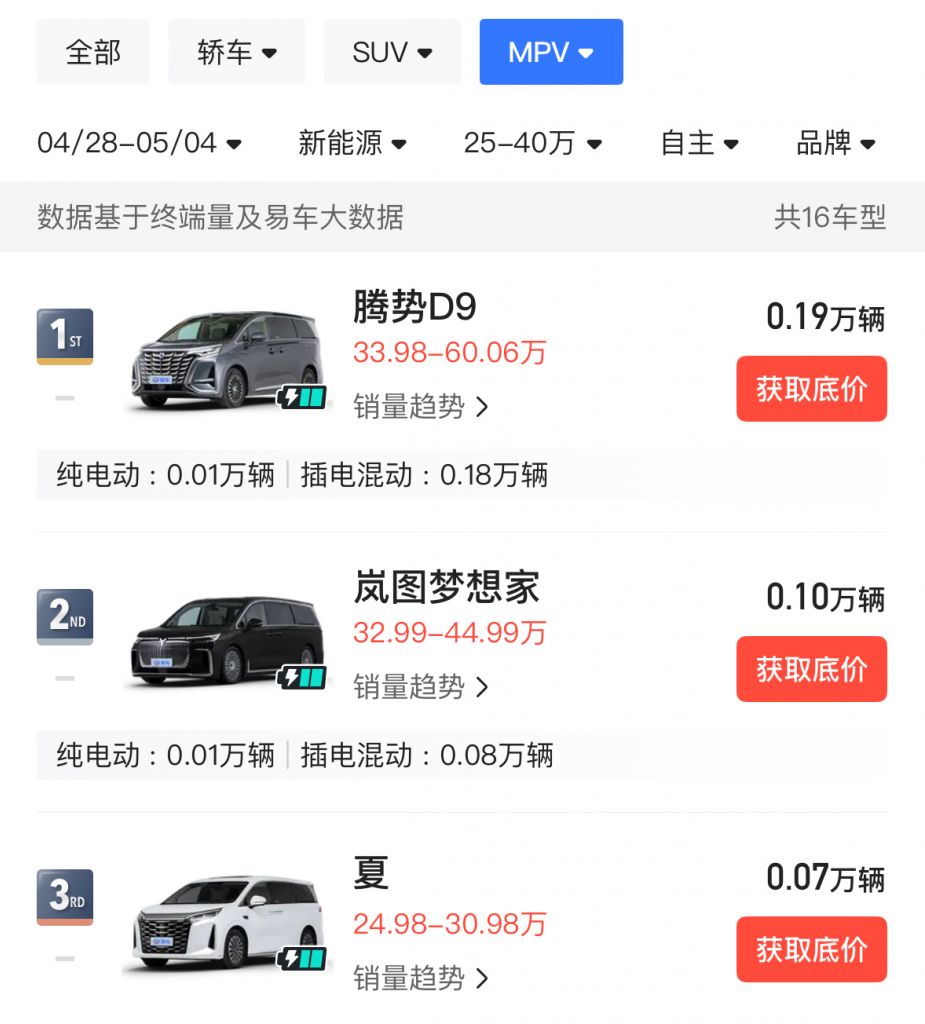This screenshot has width=925, height=1024.
Task: Click 获取底价 for 夏
Action: click(811, 950)
